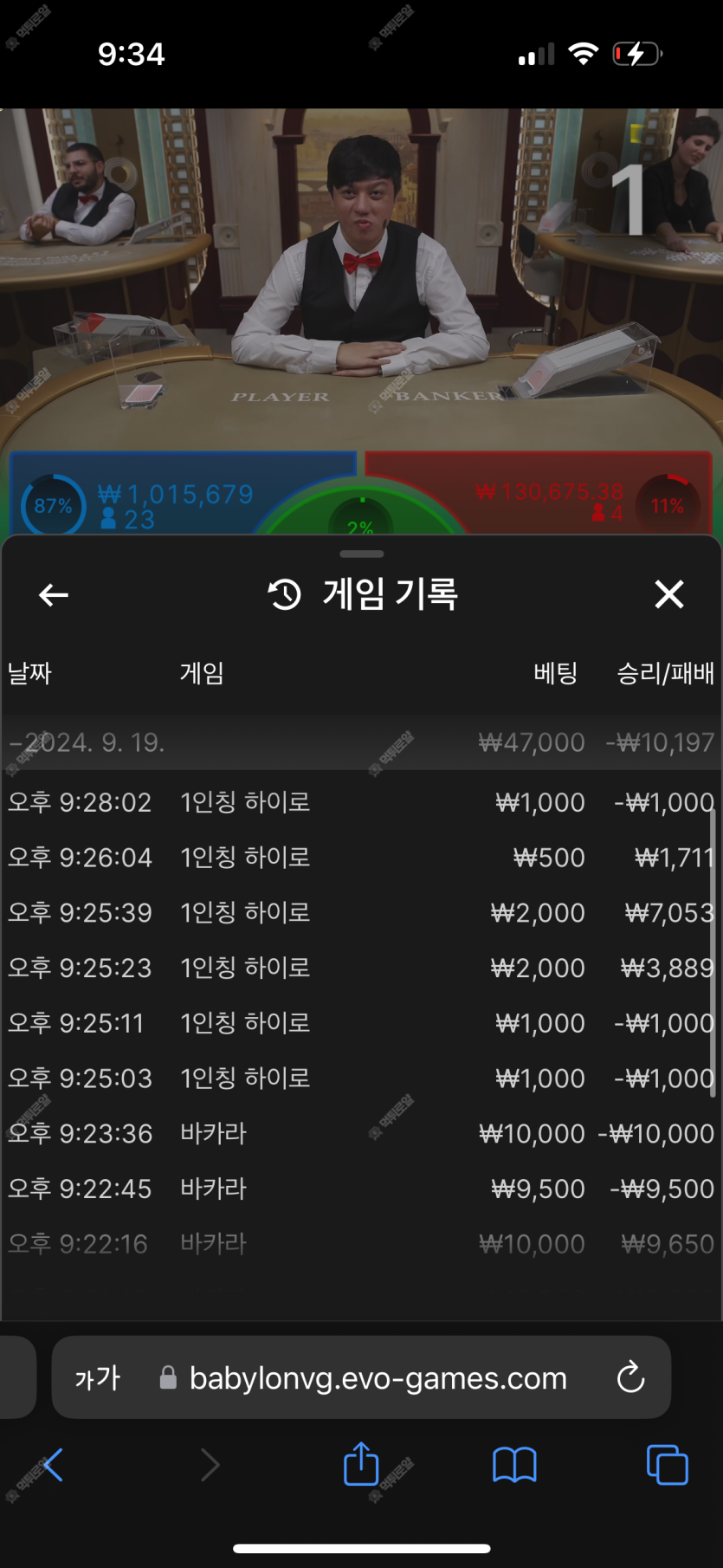723x1568 pixels.
Task: Close the 게임 기록 panel
Action: pyautogui.click(x=669, y=595)
